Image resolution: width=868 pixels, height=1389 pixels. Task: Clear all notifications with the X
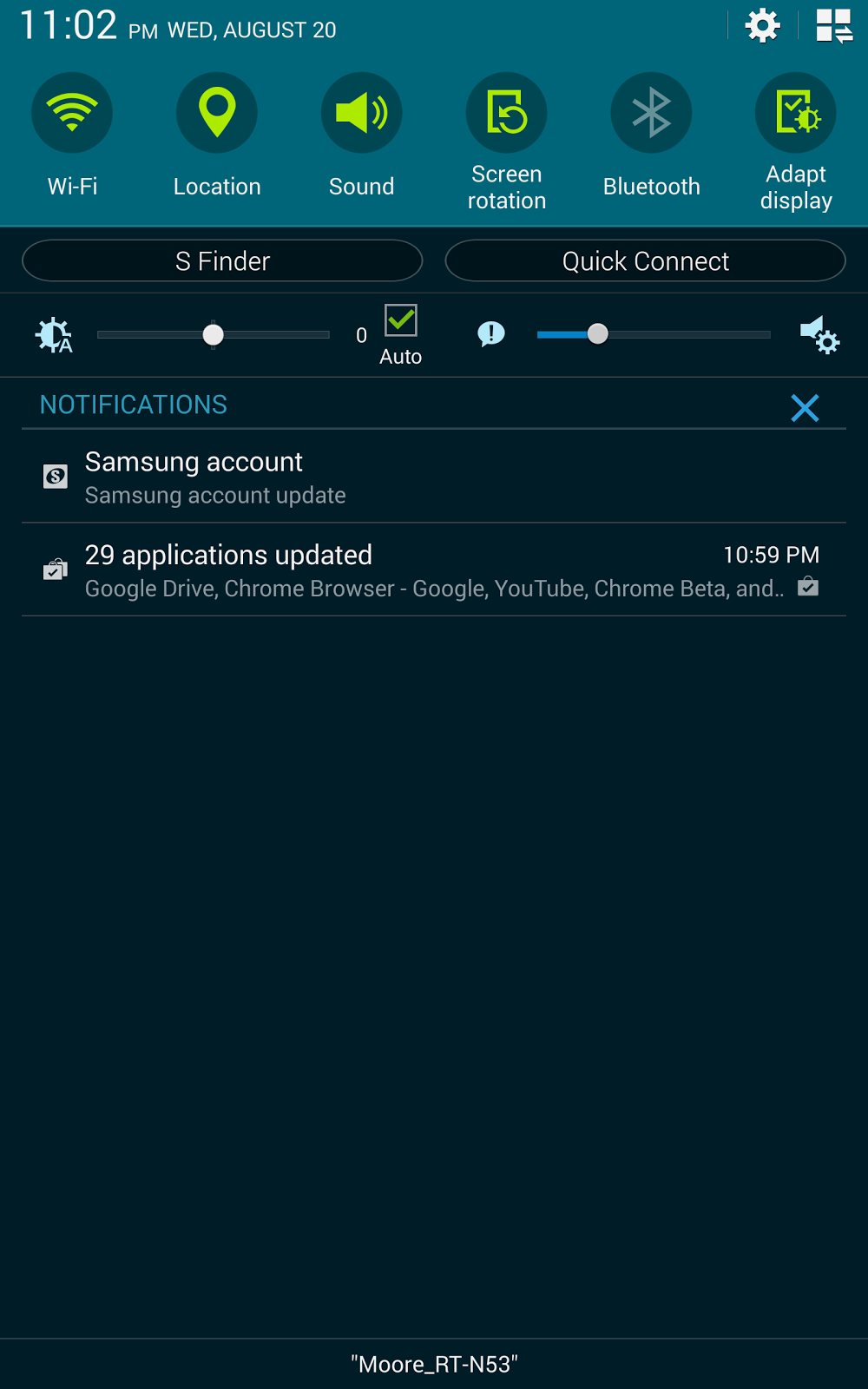[x=806, y=407]
